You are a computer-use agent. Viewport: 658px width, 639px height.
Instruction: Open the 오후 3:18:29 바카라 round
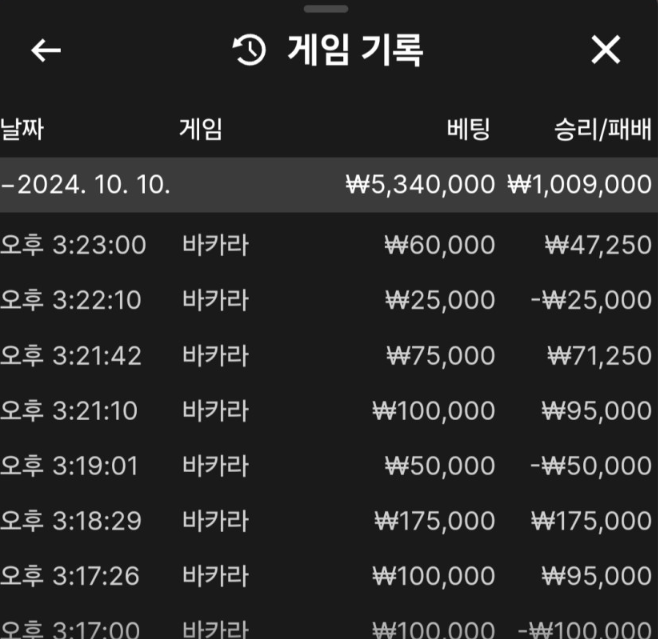click(328, 521)
